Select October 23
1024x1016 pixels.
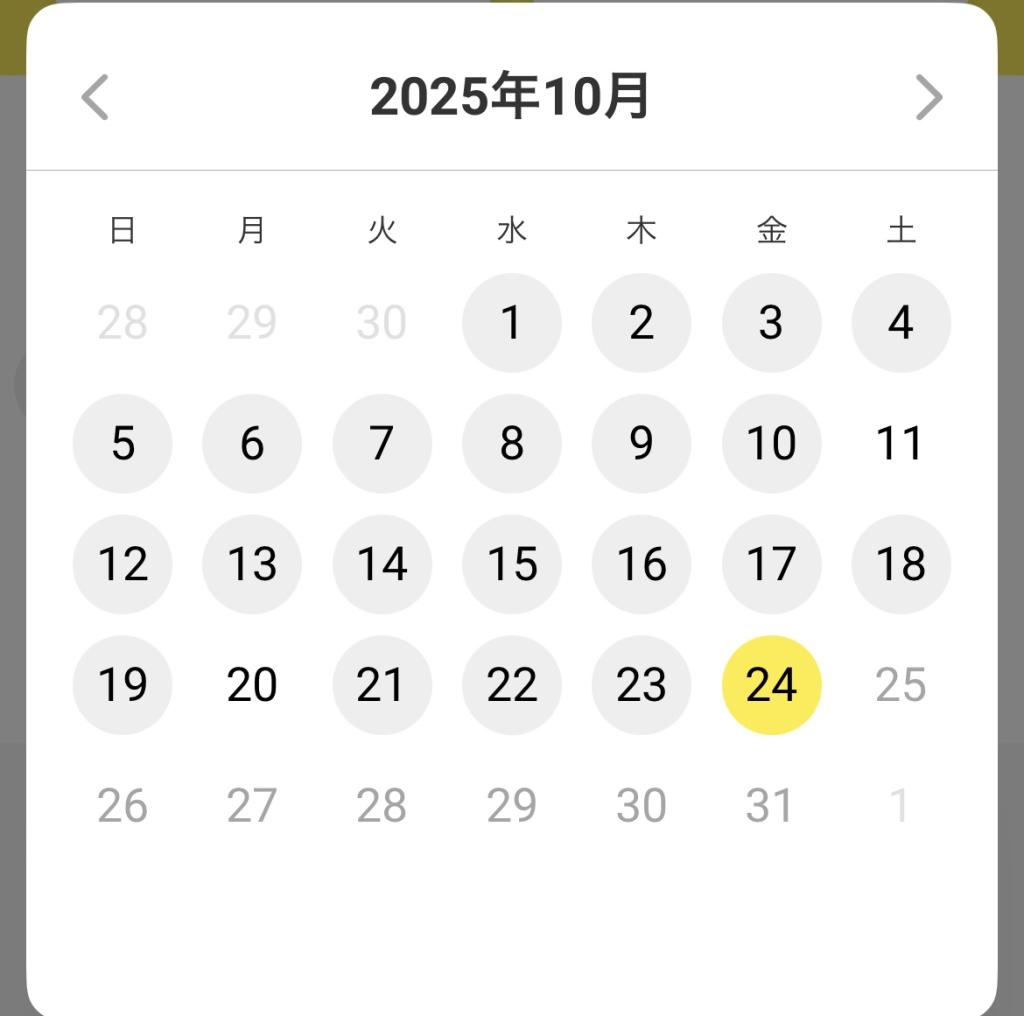641,685
